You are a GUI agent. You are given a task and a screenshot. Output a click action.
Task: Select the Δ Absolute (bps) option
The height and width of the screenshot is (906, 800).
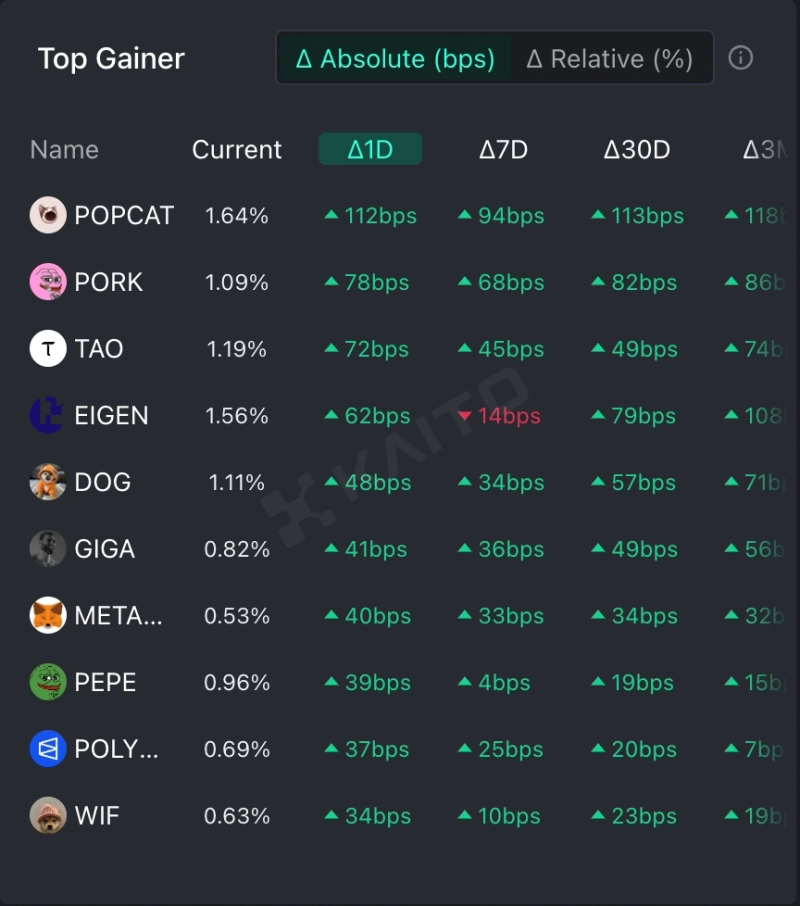(x=395, y=58)
